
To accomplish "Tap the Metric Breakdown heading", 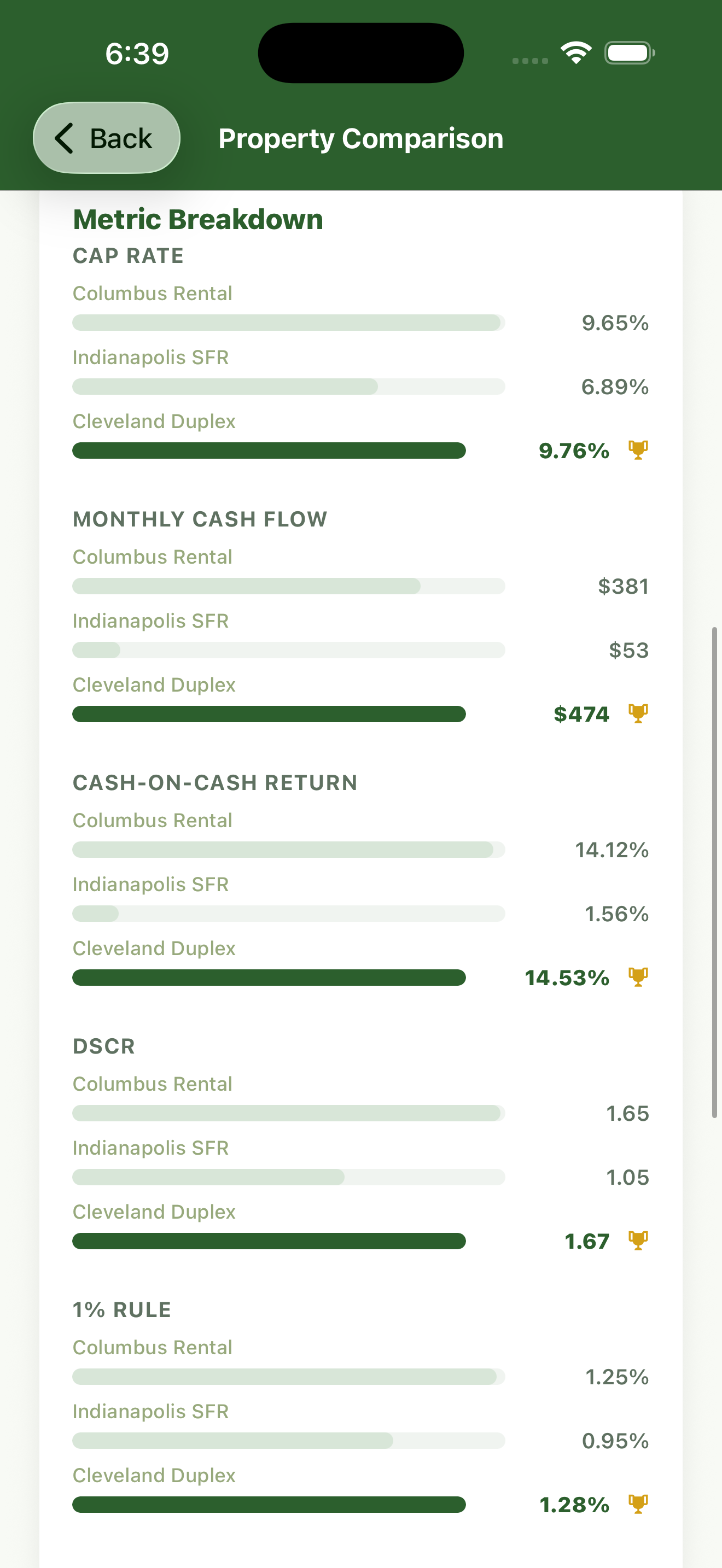I will (x=198, y=219).
